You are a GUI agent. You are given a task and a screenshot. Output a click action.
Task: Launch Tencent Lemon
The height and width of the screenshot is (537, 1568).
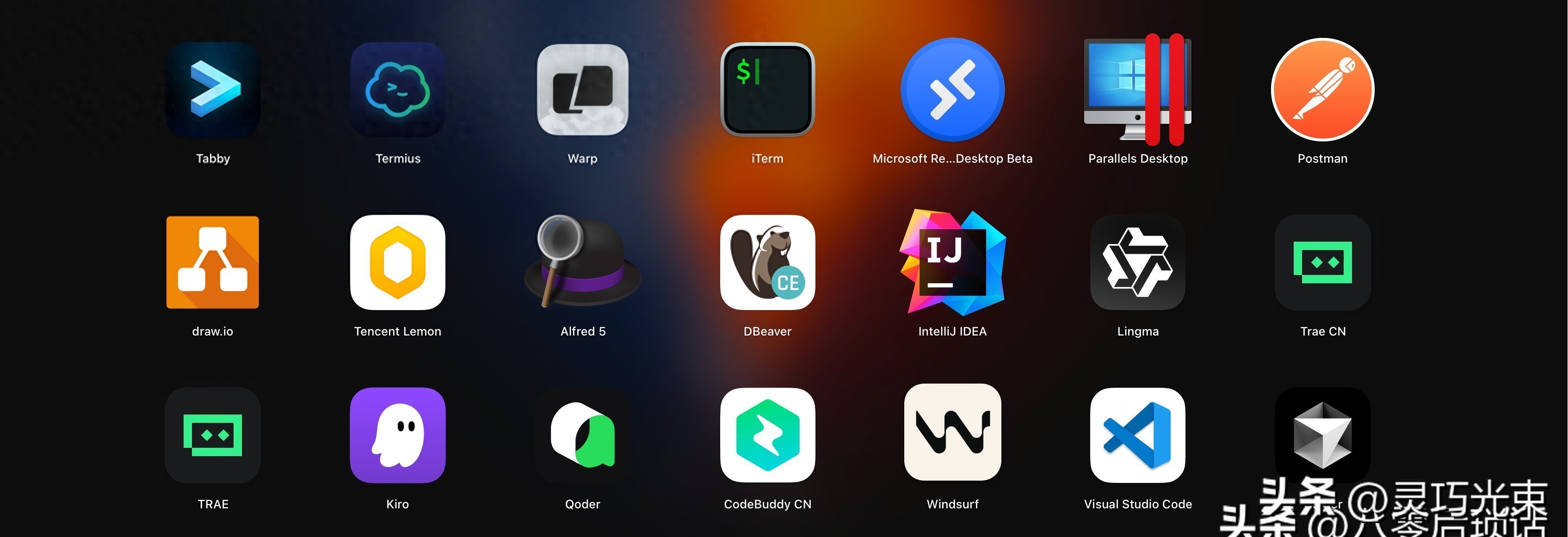coord(397,262)
